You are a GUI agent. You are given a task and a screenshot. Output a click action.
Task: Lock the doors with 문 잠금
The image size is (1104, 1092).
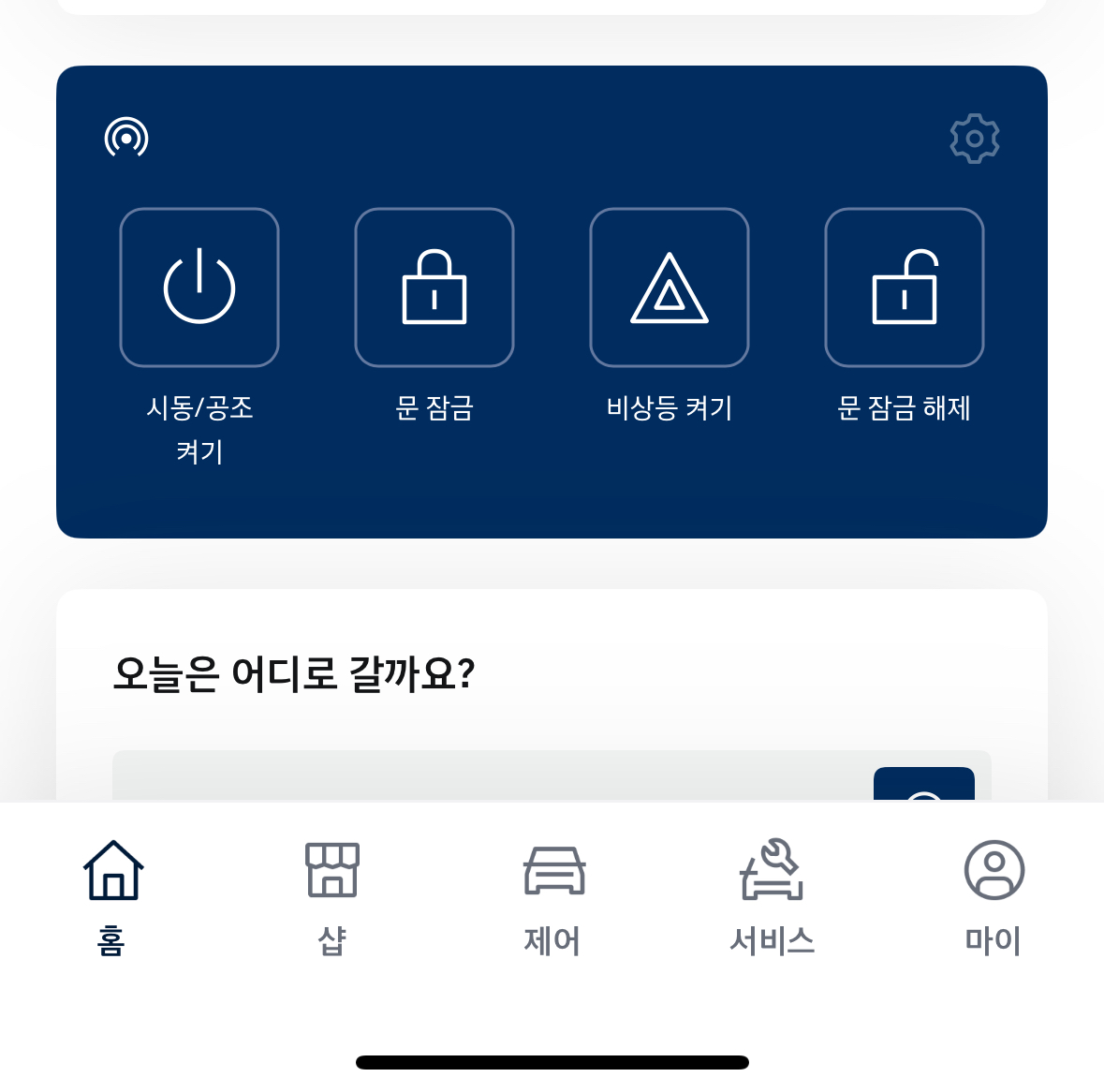point(434,288)
